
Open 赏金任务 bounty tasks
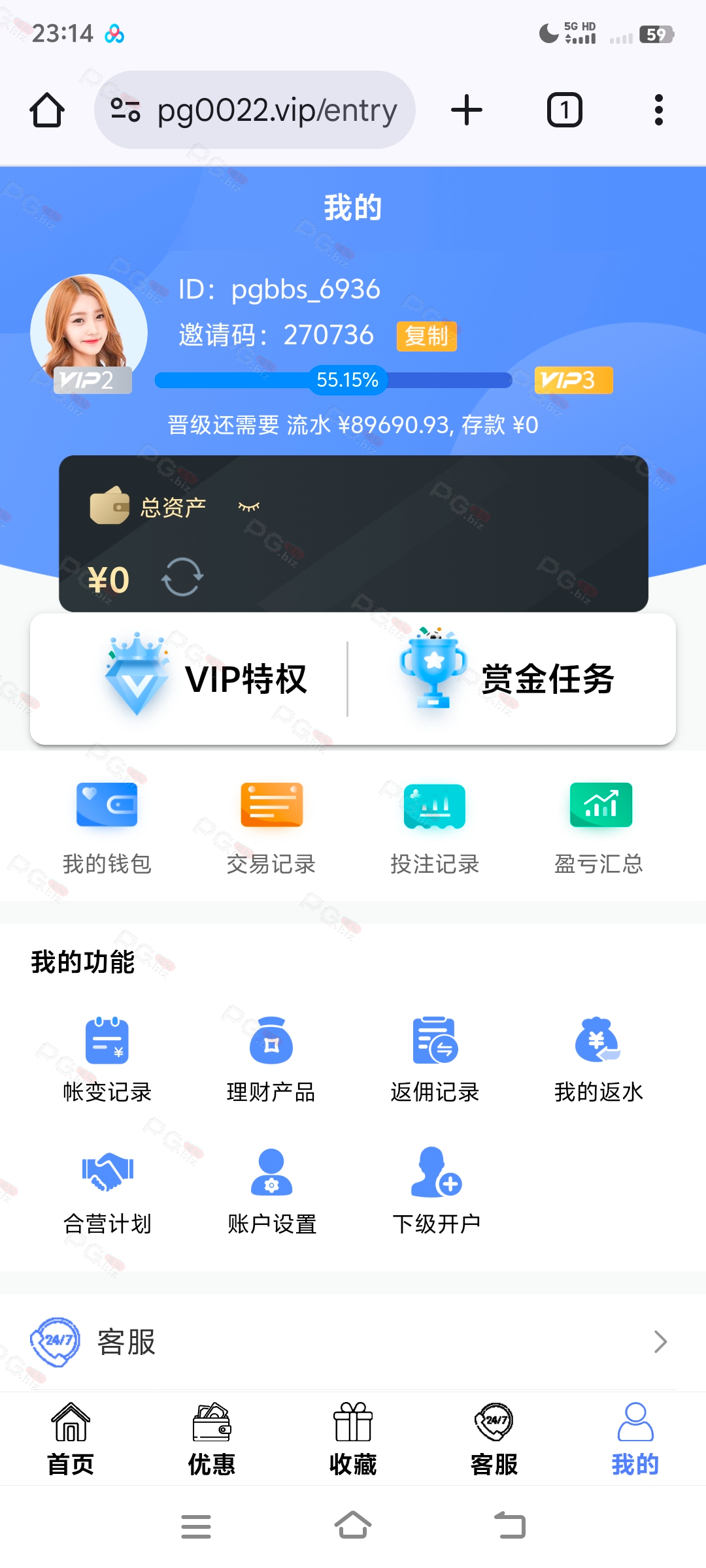point(507,678)
